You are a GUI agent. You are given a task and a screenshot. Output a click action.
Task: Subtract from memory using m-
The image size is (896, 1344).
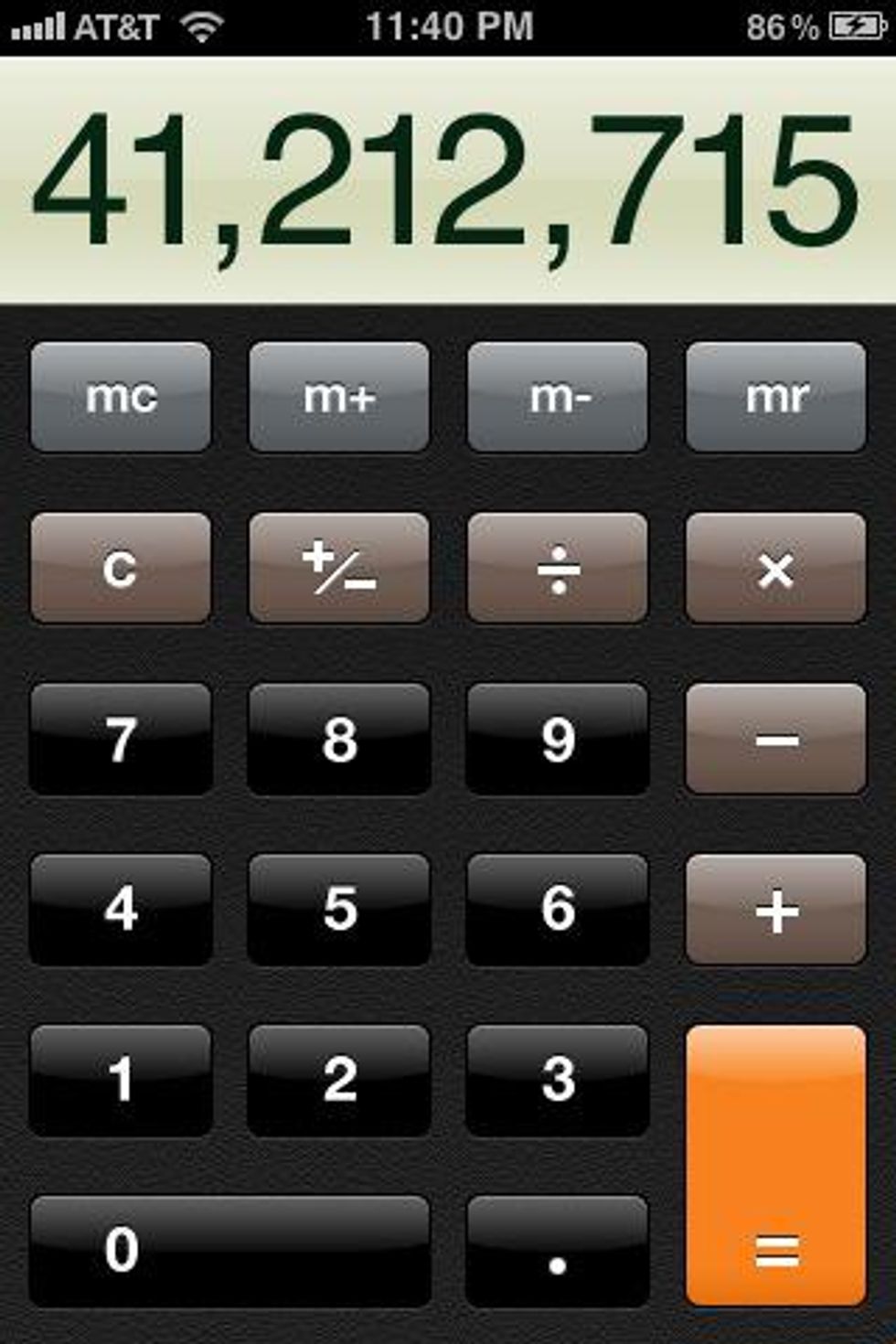558,397
